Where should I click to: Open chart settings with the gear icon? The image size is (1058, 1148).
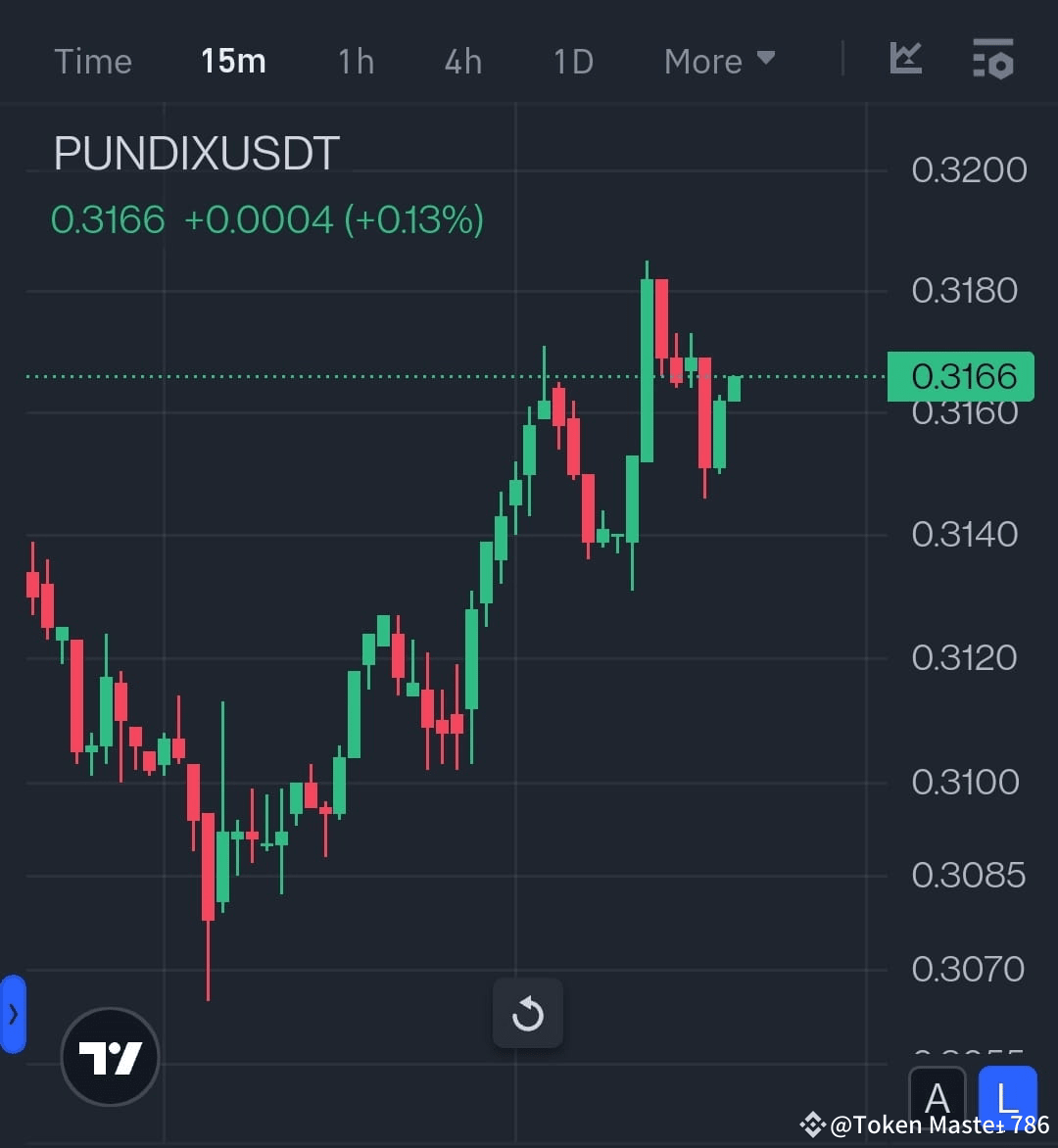[992, 60]
